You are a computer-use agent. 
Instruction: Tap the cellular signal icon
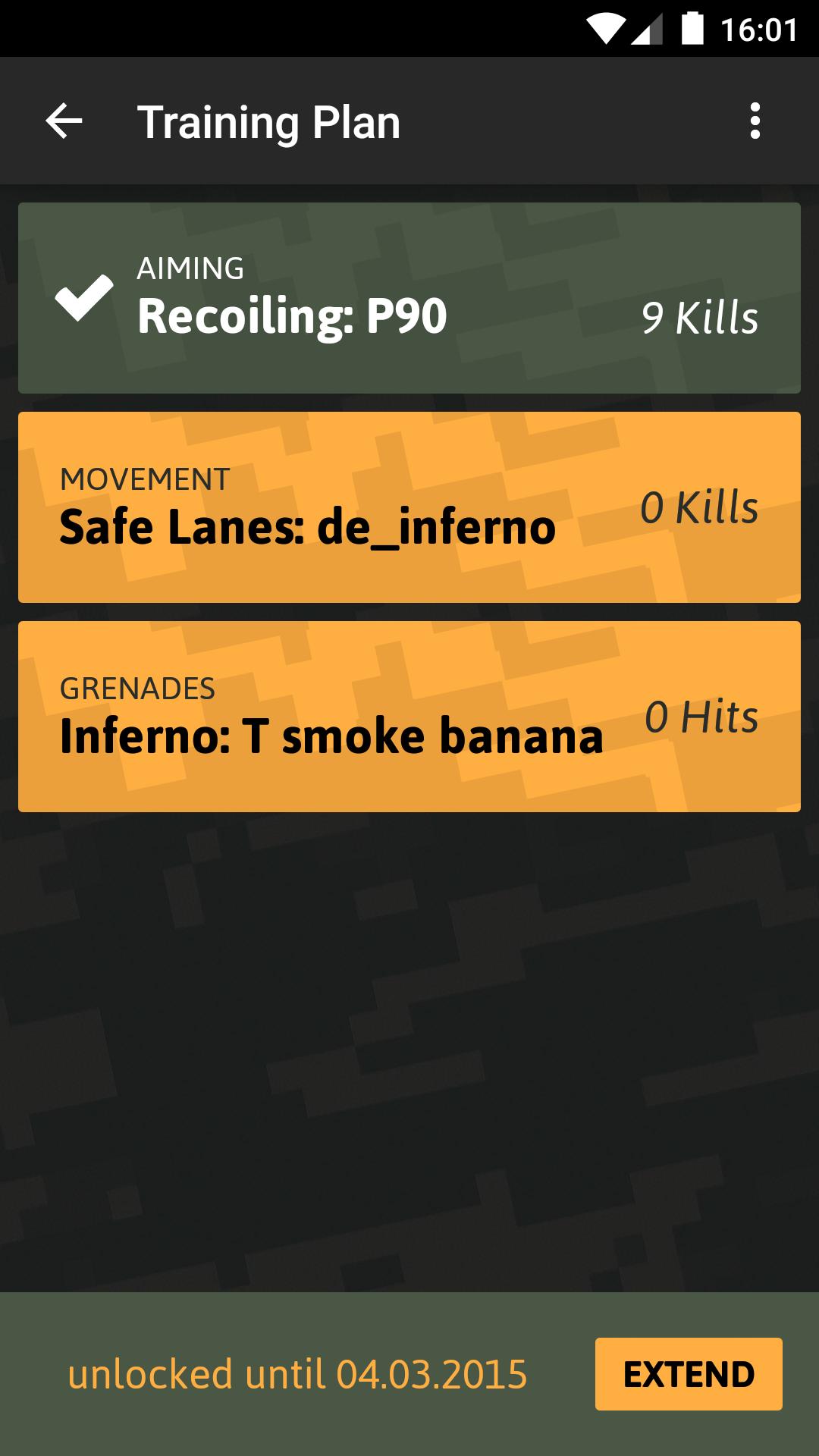pos(649,25)
